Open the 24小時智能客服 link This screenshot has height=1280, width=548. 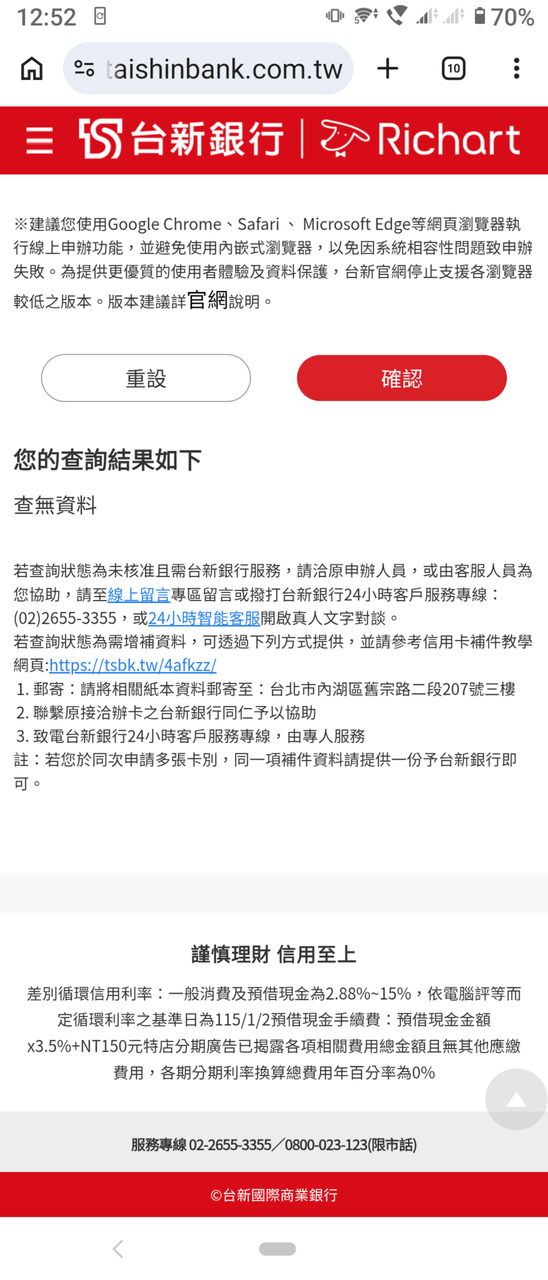204,618
